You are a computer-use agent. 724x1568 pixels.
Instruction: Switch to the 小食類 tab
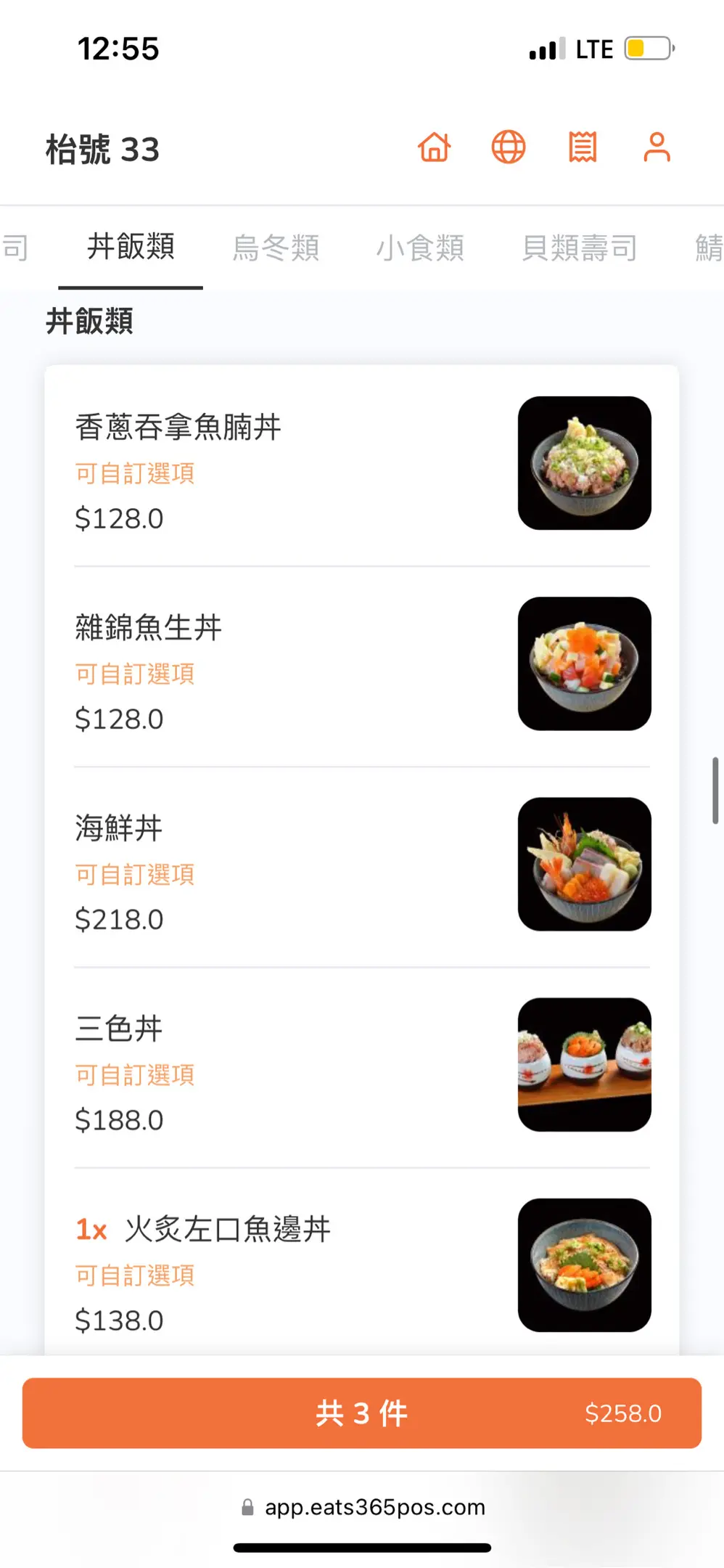(420, 248)
